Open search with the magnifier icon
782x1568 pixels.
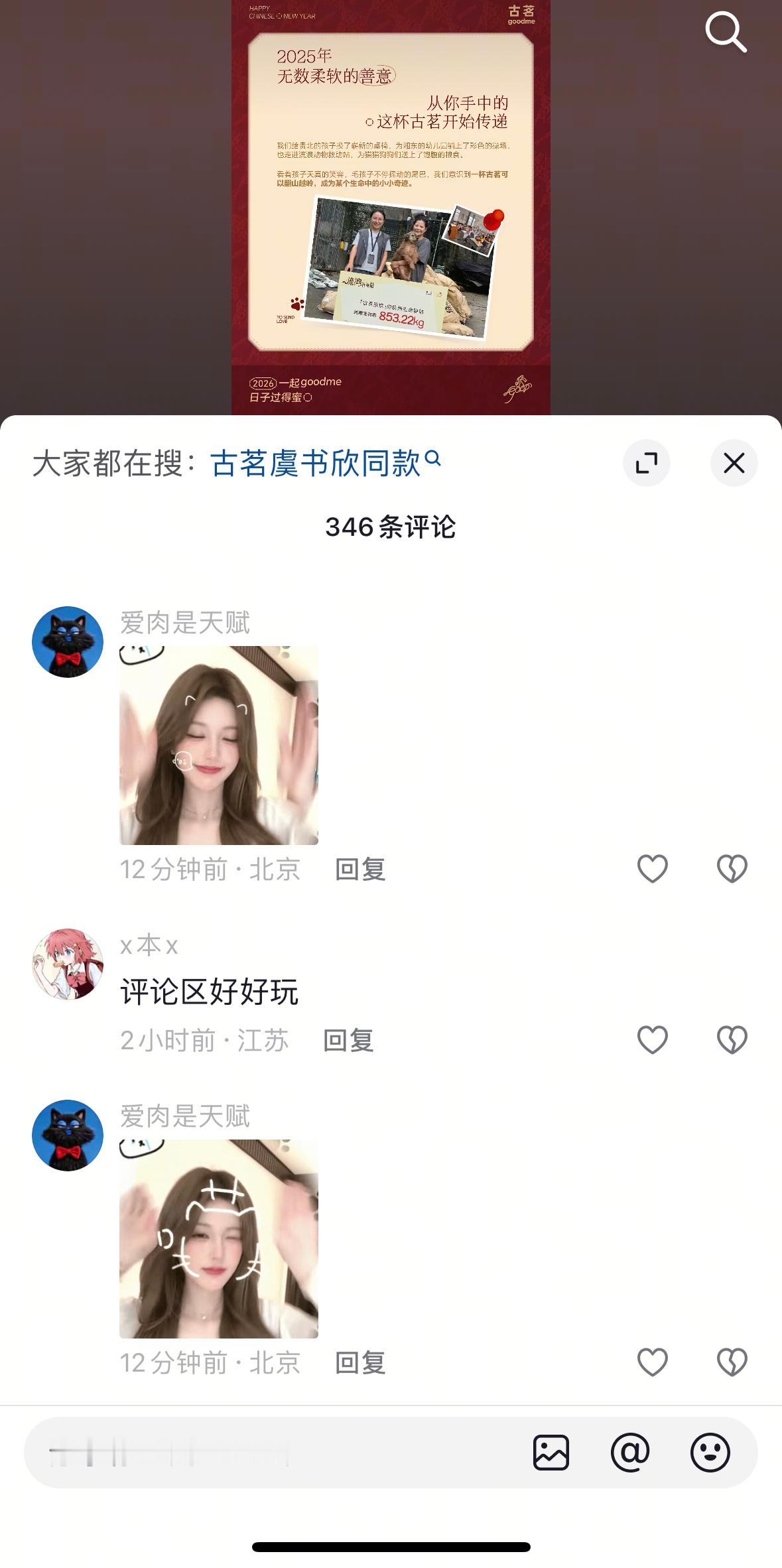(727, 31)
